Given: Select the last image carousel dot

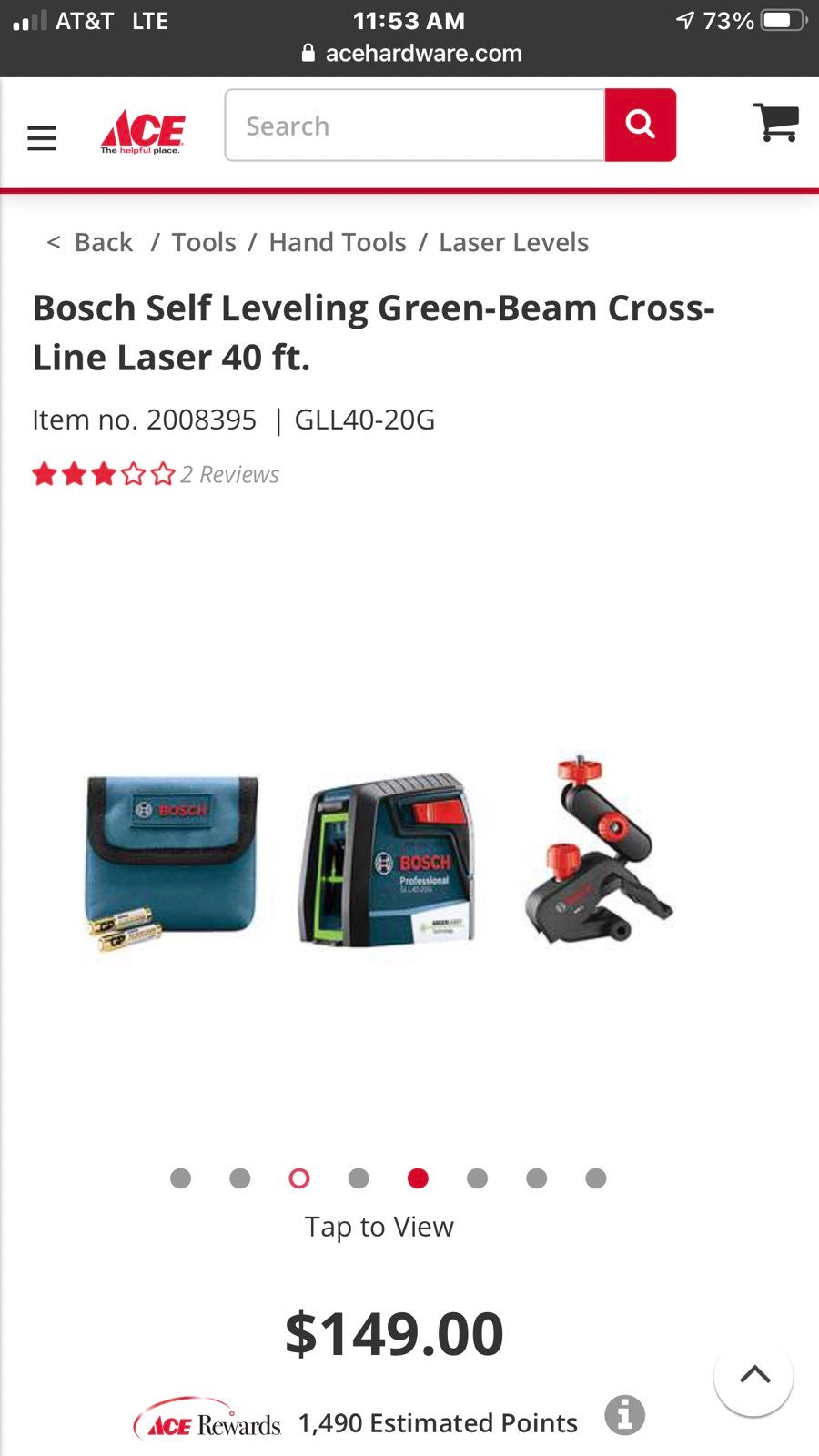Looking at the screenshot, I should [596, 1178].
